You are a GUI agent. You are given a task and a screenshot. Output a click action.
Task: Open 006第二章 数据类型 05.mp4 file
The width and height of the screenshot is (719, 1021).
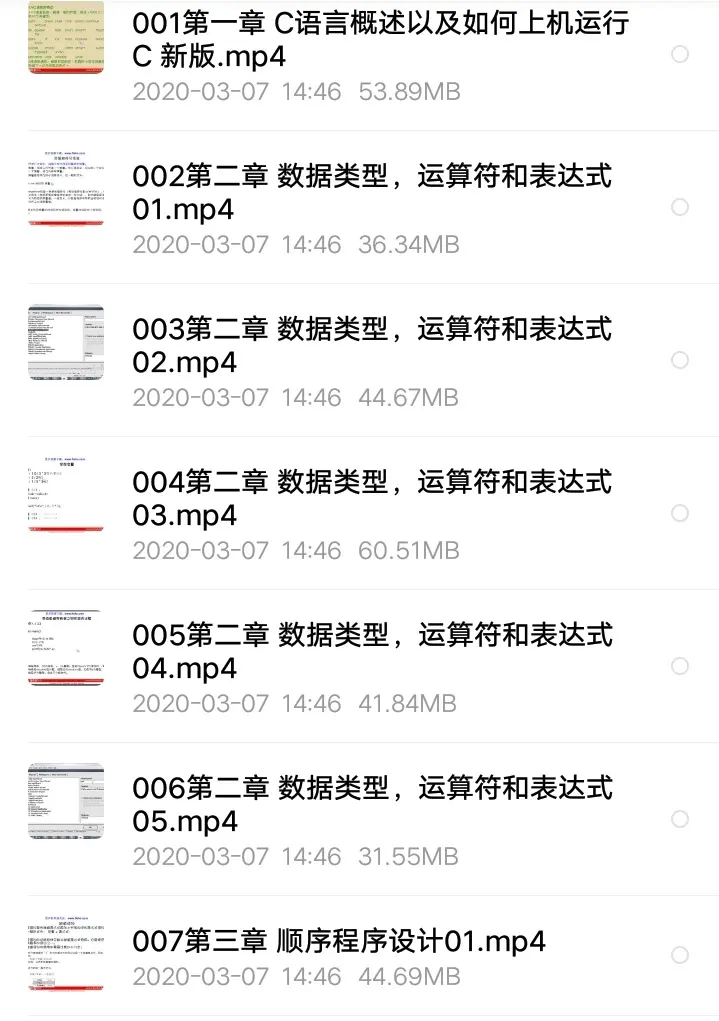click(370, 805)
